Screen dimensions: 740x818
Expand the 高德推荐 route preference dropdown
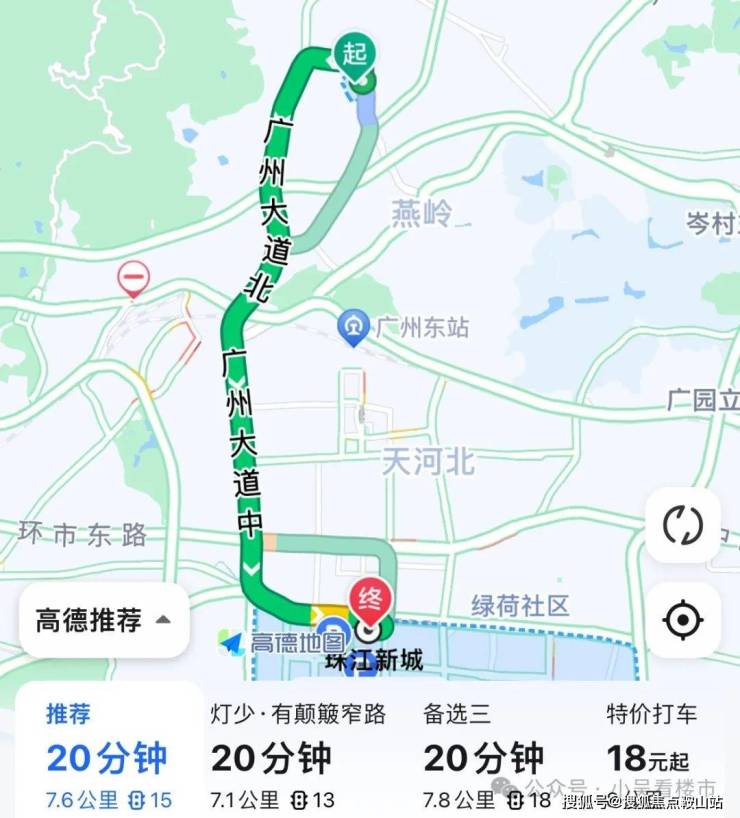[x=104, y=620]
